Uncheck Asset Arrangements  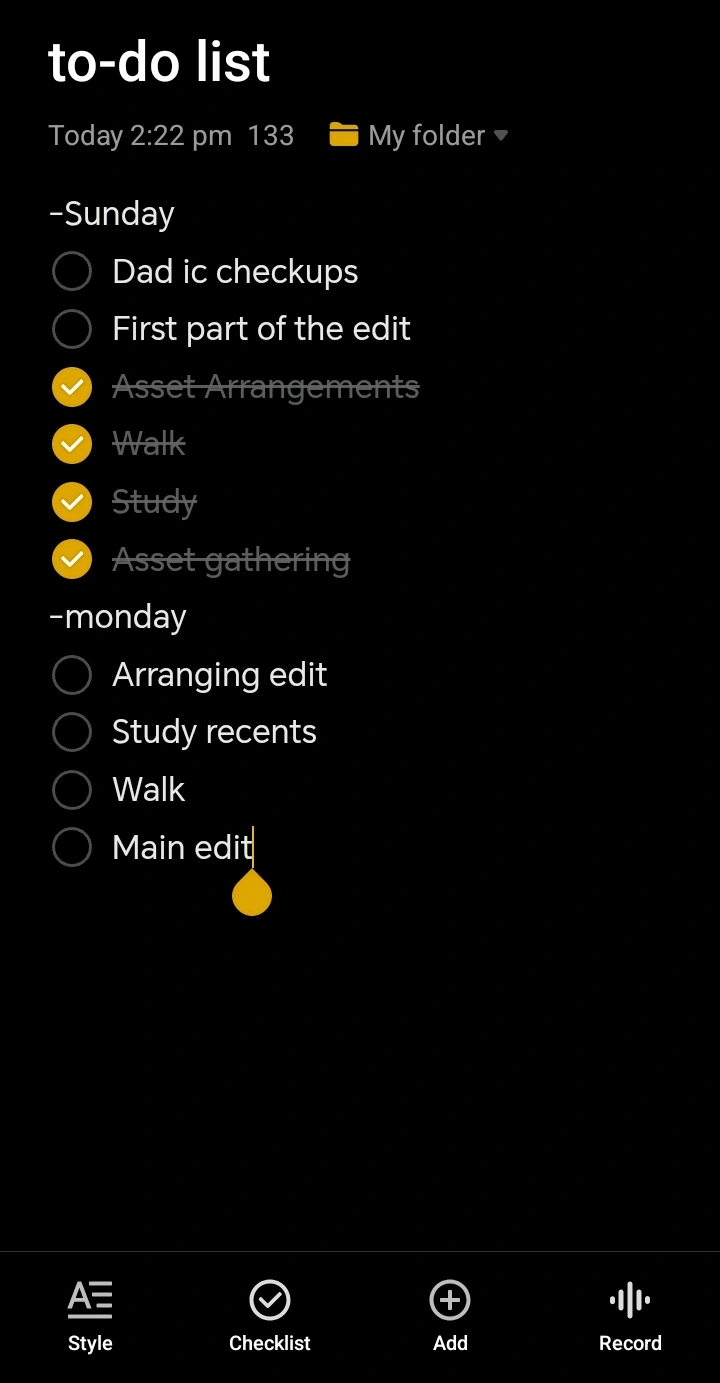tap(72, 387)
